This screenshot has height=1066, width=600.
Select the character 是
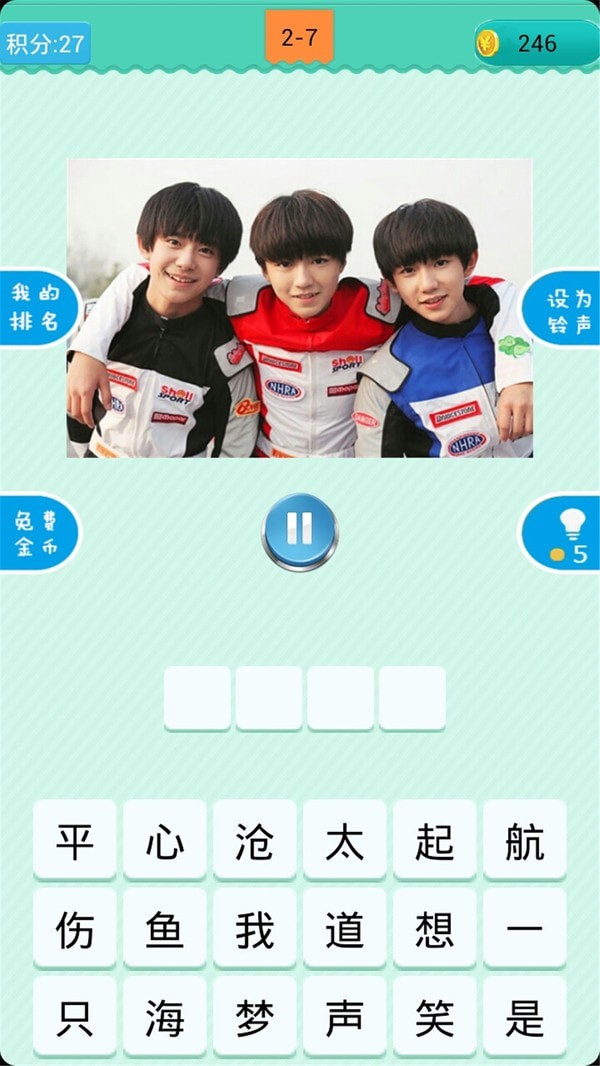524,1018
